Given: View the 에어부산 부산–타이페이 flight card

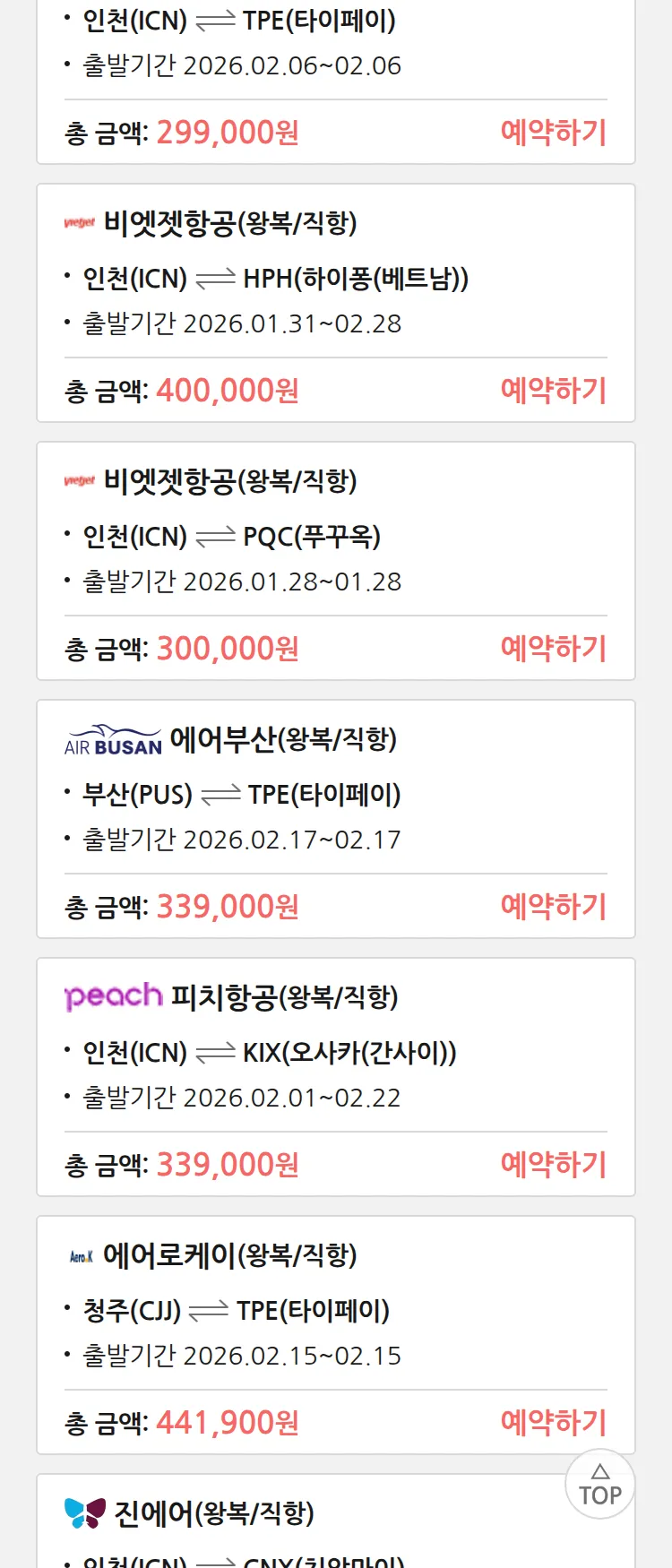Looking at the screenshot, I should pyautogui.click(x=335, y=794).
